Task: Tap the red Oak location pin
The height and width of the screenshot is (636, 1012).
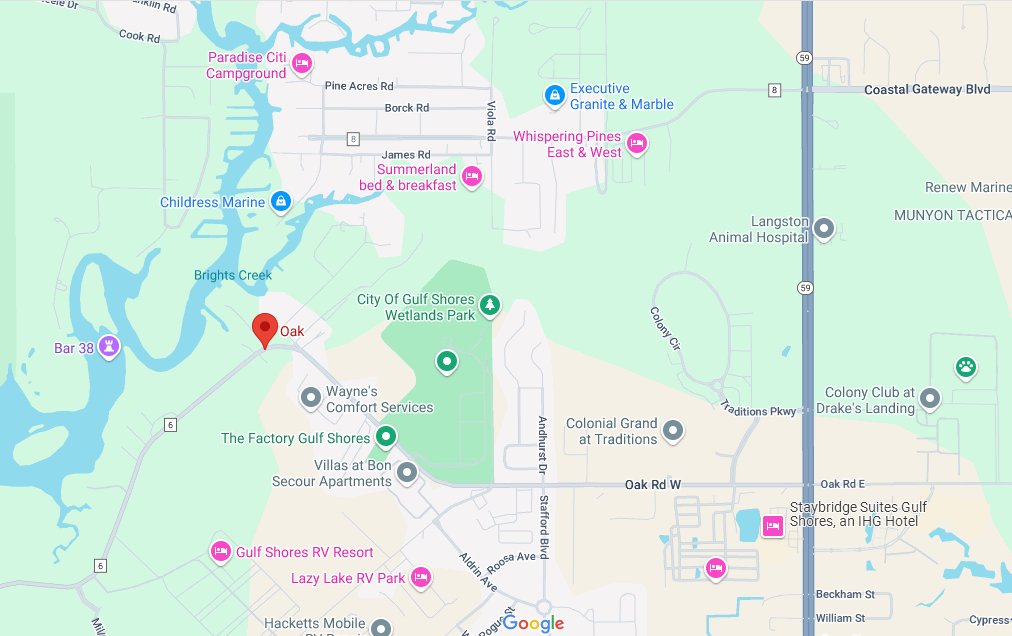Action: pos(264,328)
